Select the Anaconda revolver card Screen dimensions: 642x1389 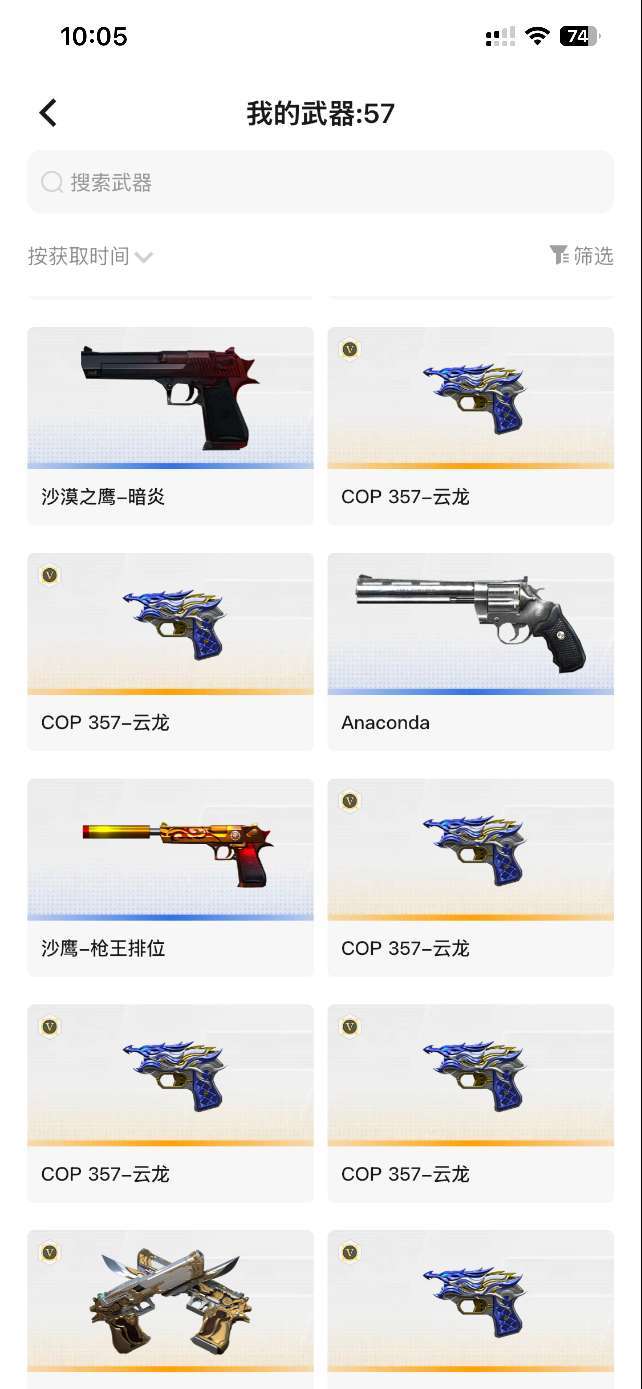pyautogui.click(x=471, y=652)
